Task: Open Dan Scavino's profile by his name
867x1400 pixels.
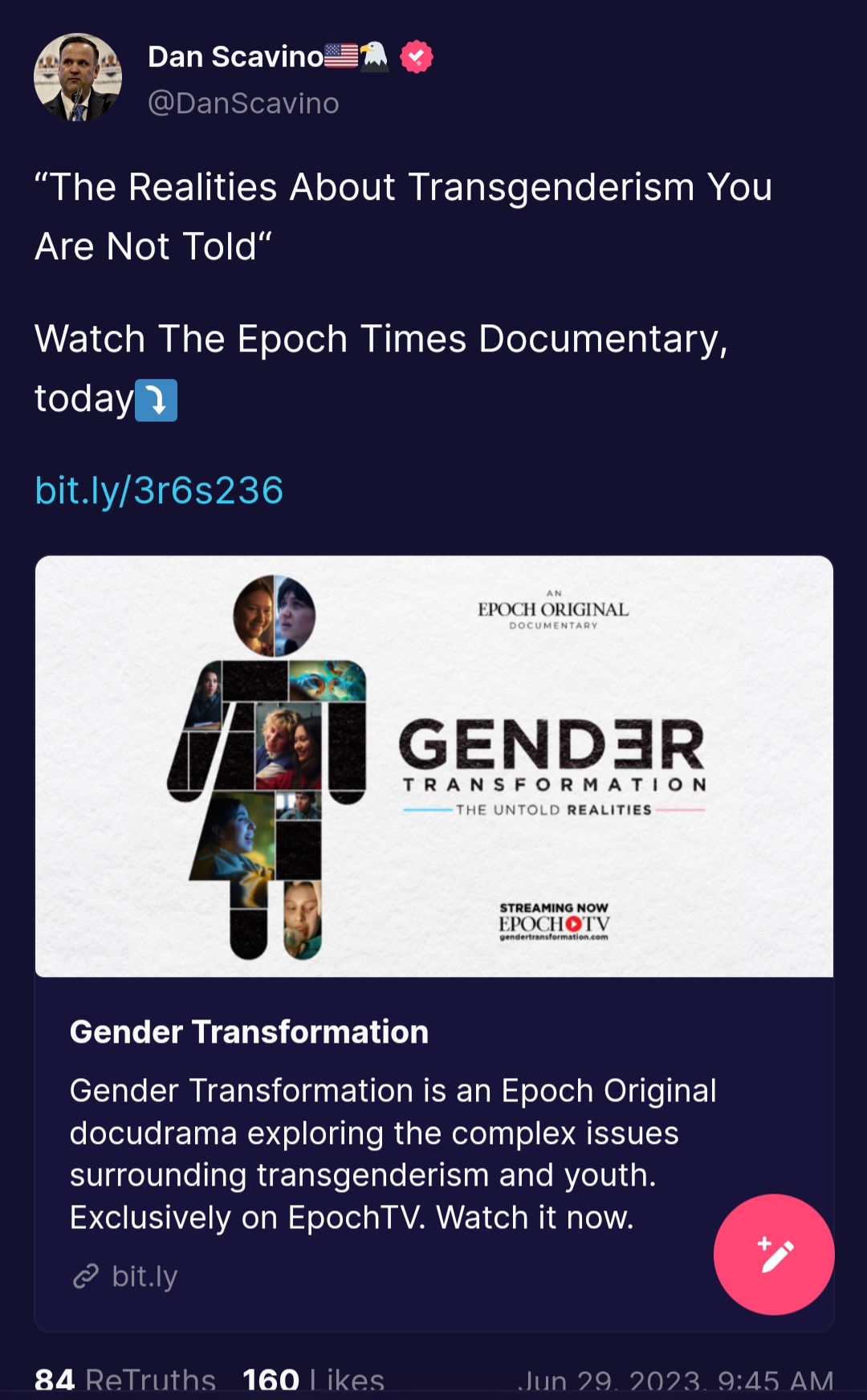Action: (235, 57)
